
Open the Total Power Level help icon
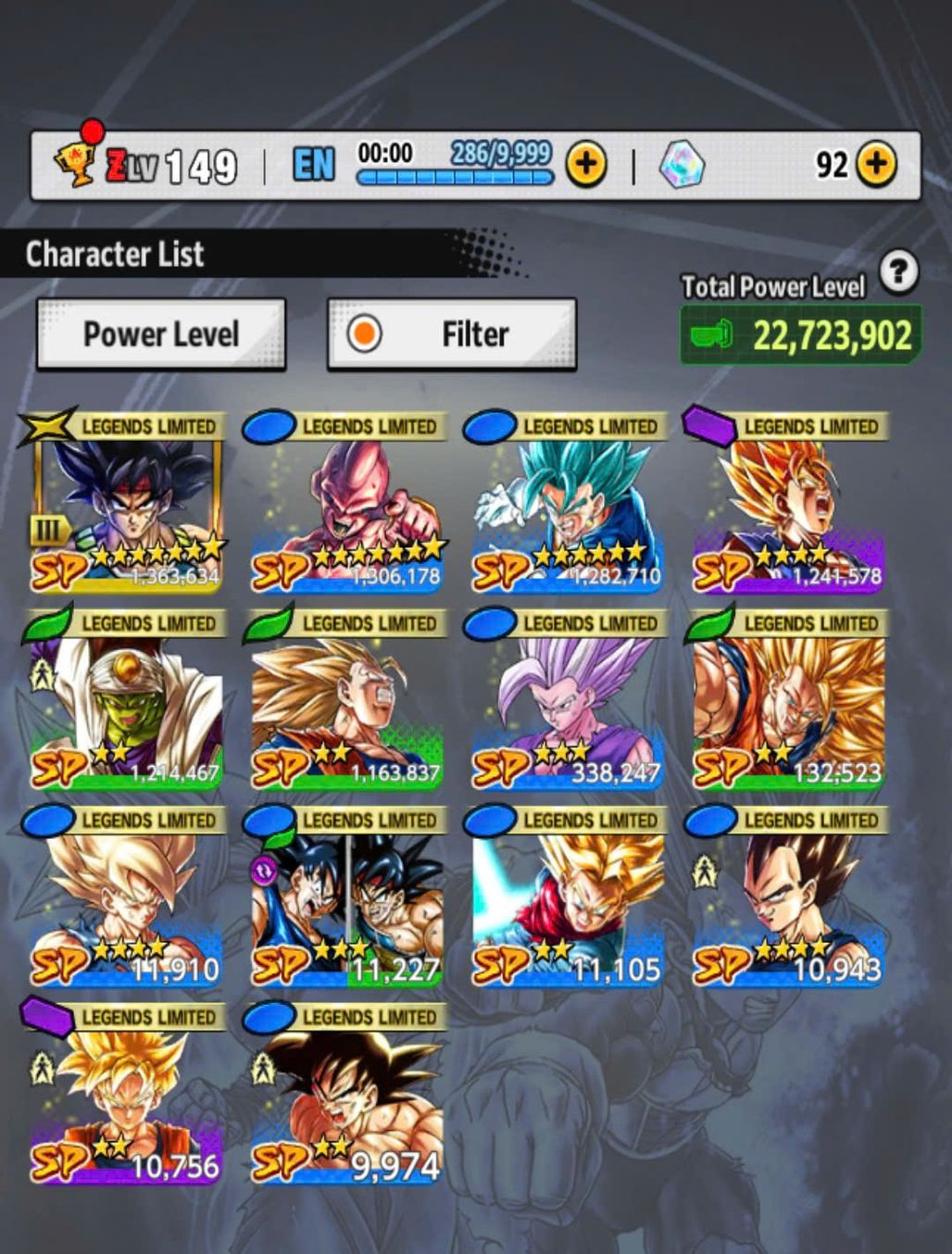tap(897, 272)
